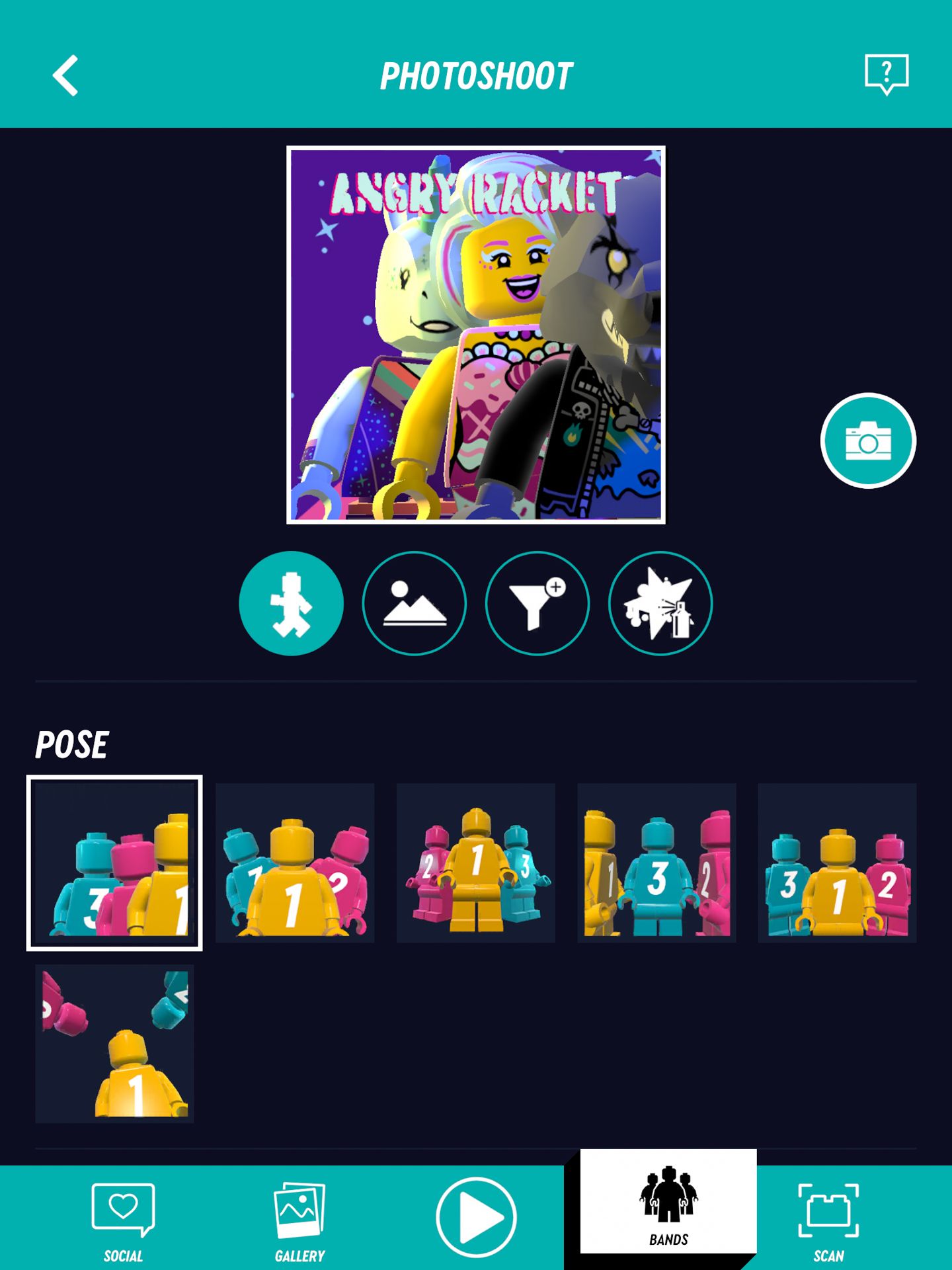The width and height of the screenshot is (952, 1270).
Task: Open the spray paint effects icon
Action: tap(659, 603)
